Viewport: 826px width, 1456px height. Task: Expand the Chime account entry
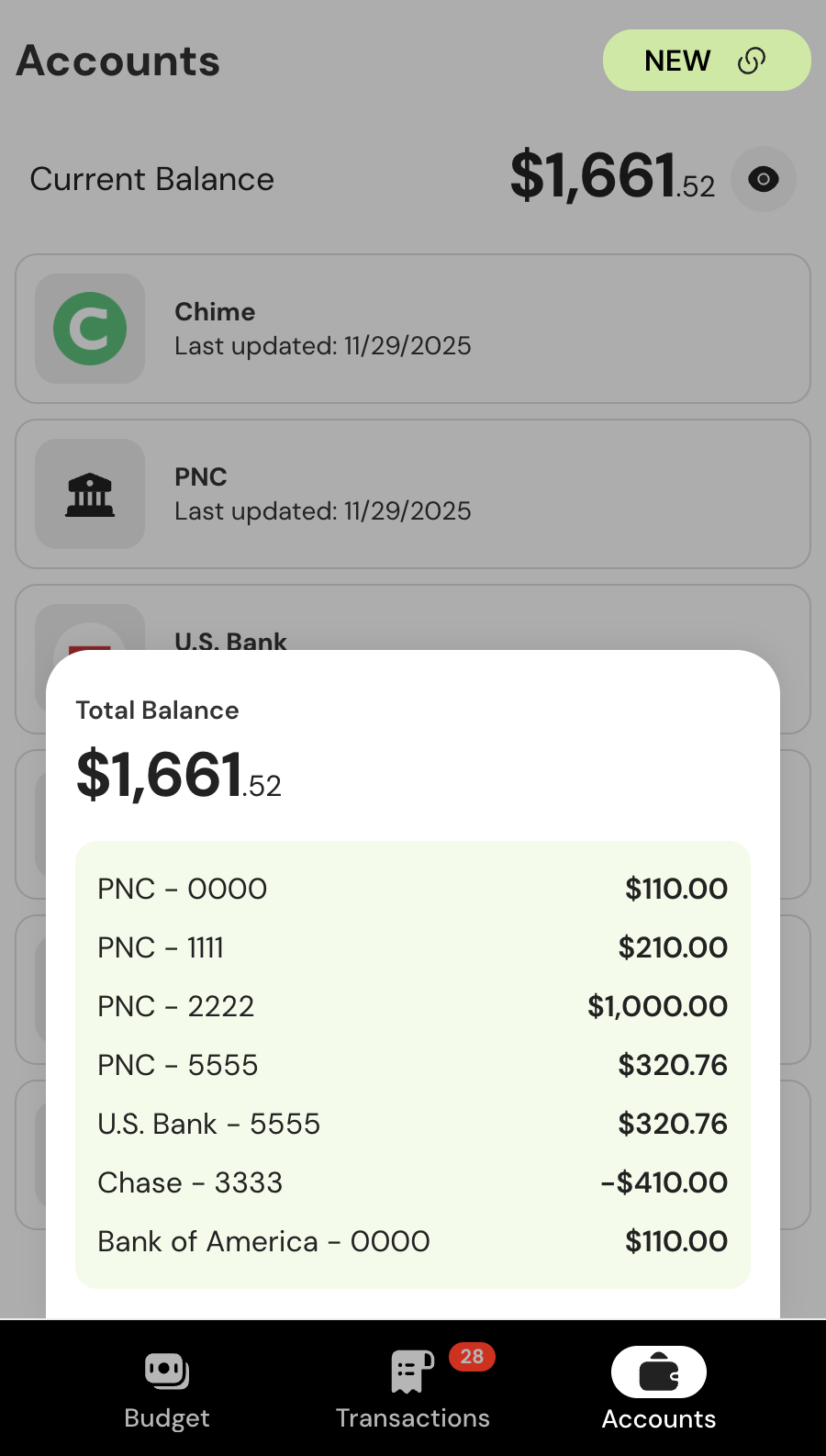click(413, 328)
